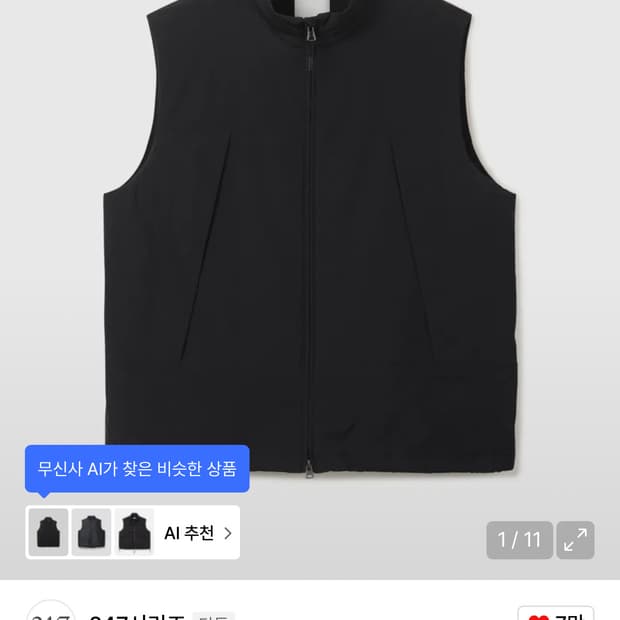Tap the 무신사 AI similar products tooltip
This screenshot has width=620, height=620.
click(137, 468)
